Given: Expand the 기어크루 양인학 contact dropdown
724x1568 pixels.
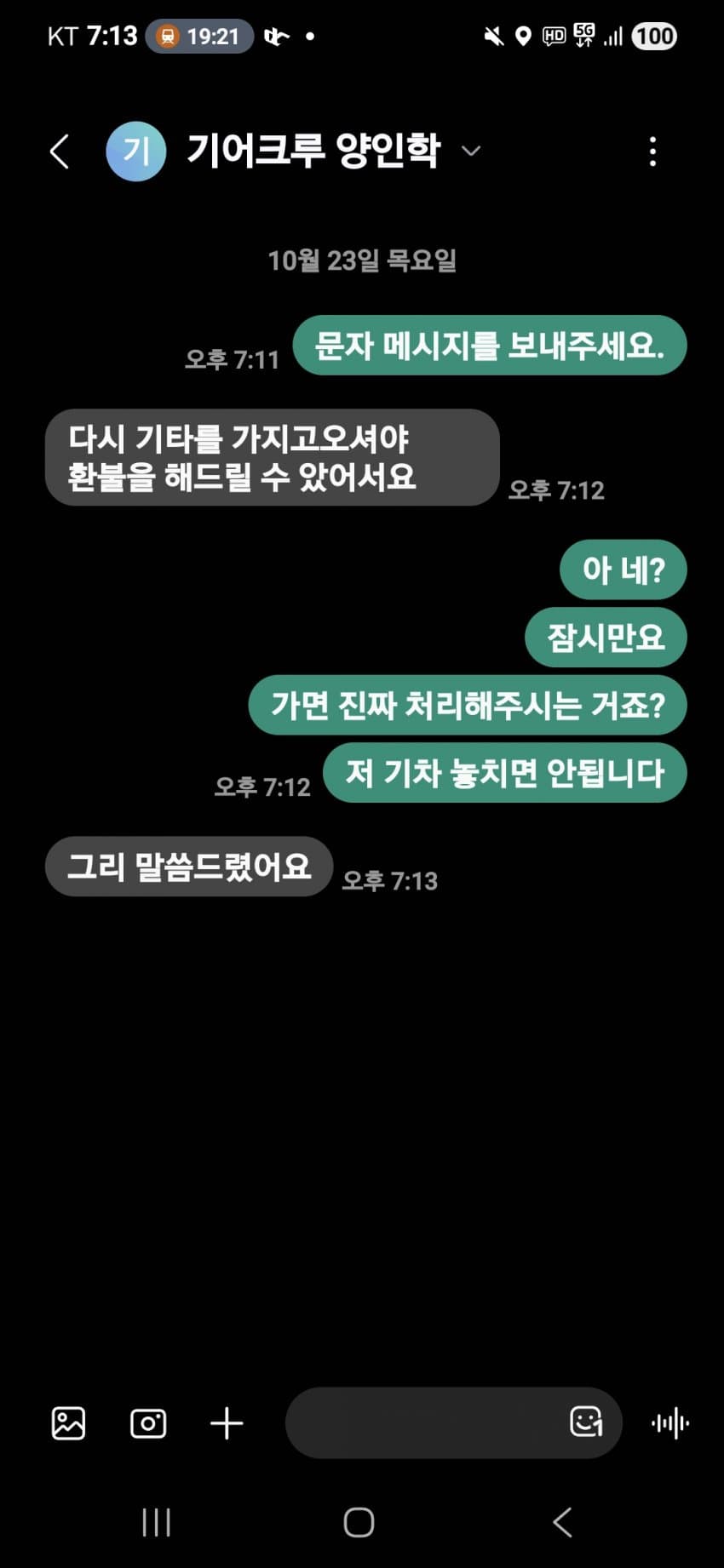Looking at the screenshot, I should pos(471,152).
